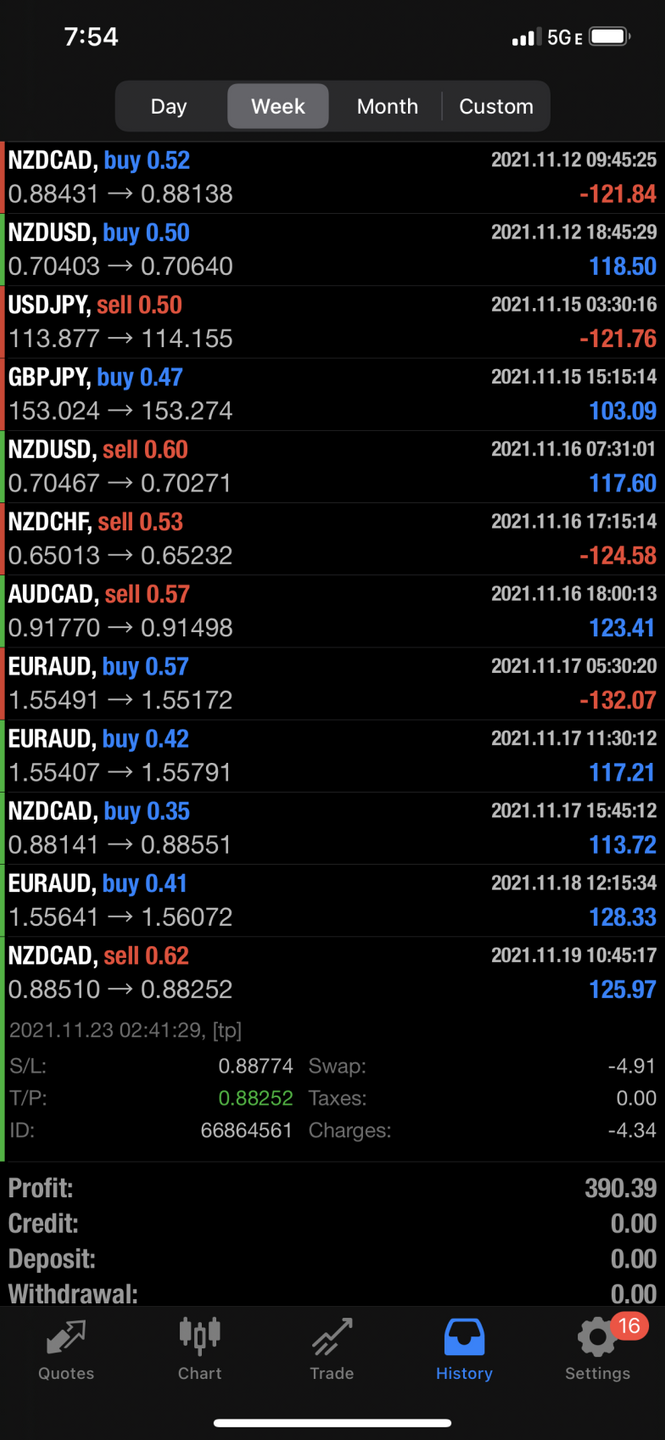The image size is (665, 1440).
Task: Open Settings with 16 notifications
Action: coord(597,1349)
